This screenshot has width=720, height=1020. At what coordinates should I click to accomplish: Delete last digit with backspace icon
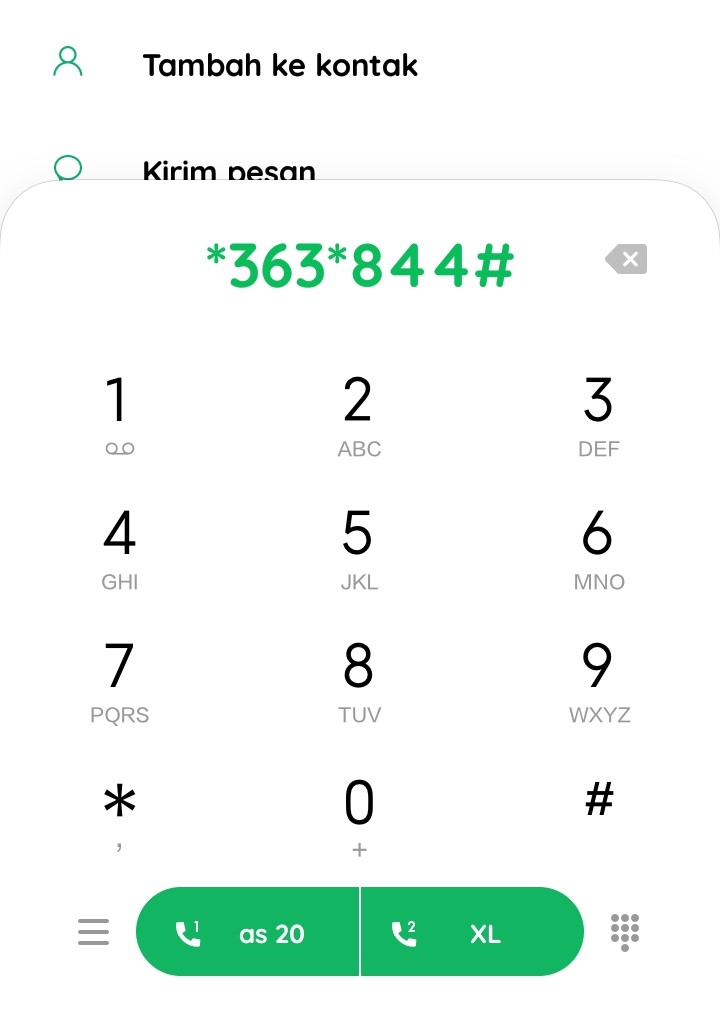coord(626,260)
